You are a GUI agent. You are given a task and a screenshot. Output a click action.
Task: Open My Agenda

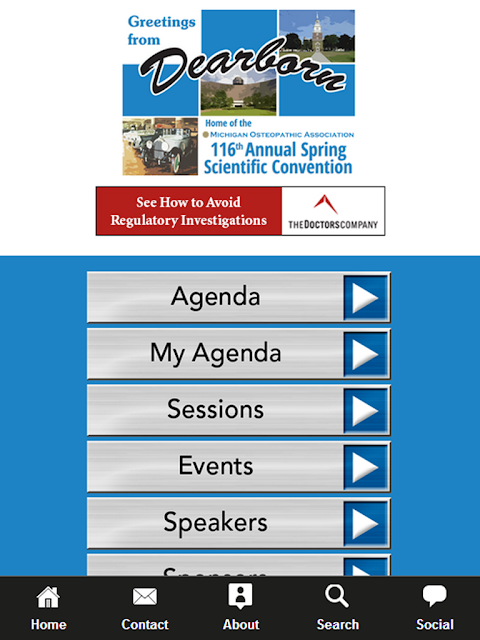coord(239,353)
